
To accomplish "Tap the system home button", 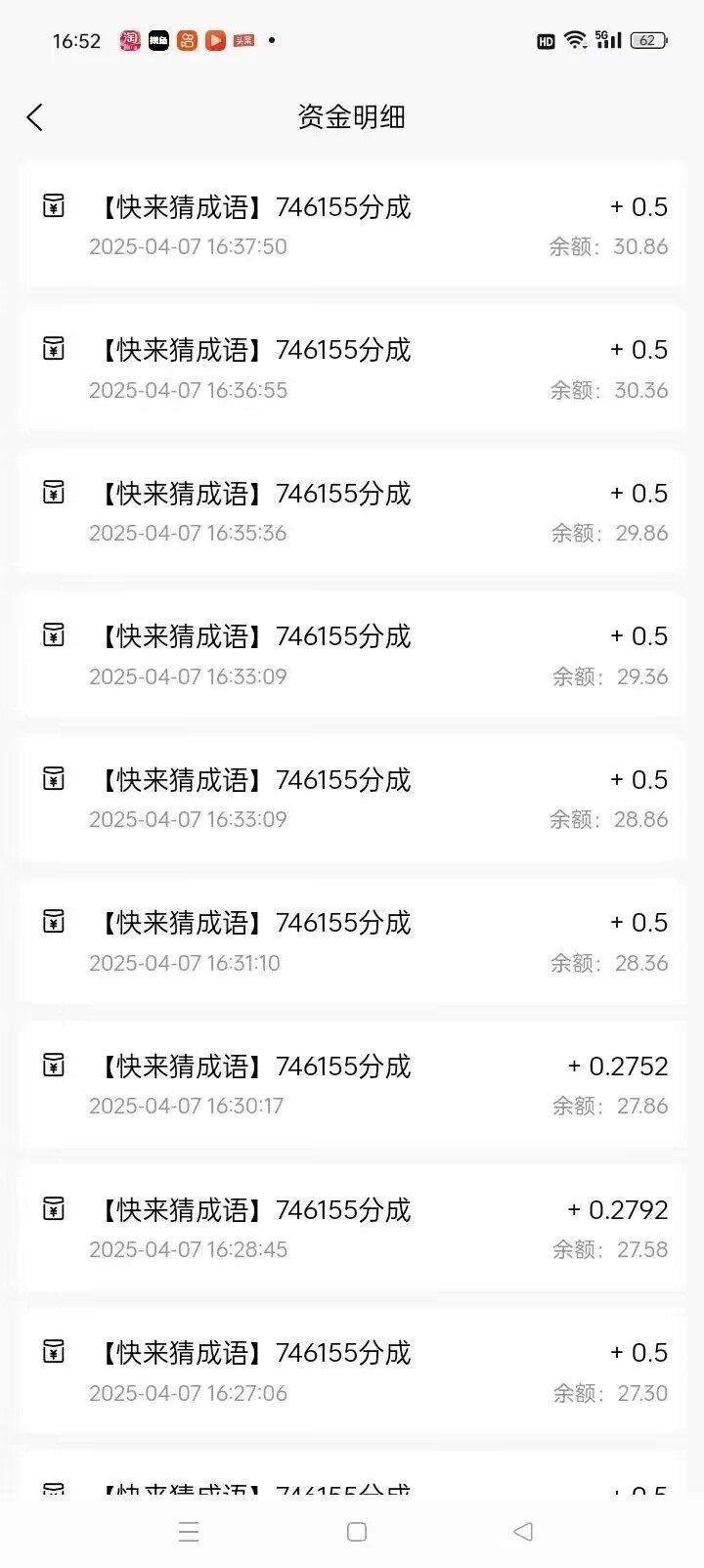I will (x=357, y=1532).
